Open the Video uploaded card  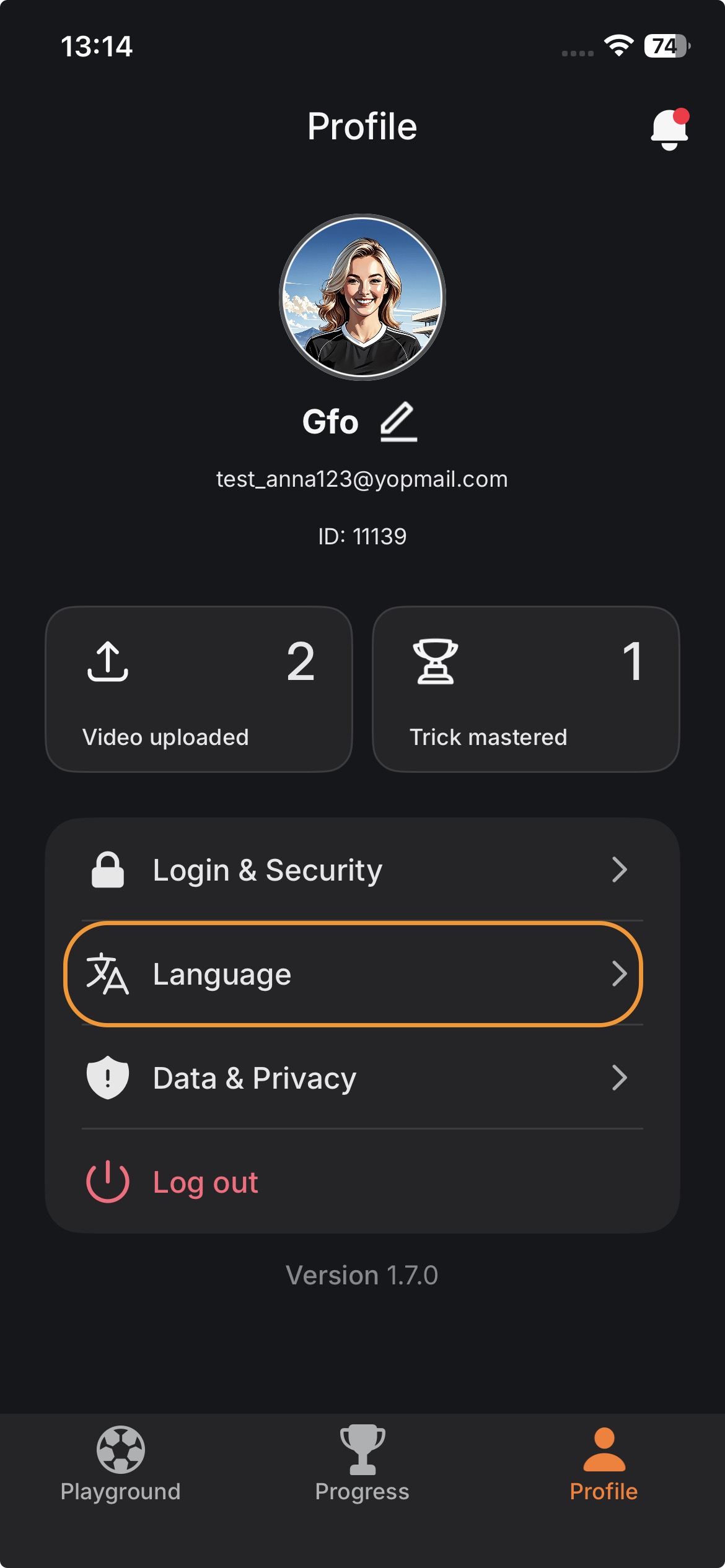click(x=199, y=689)
